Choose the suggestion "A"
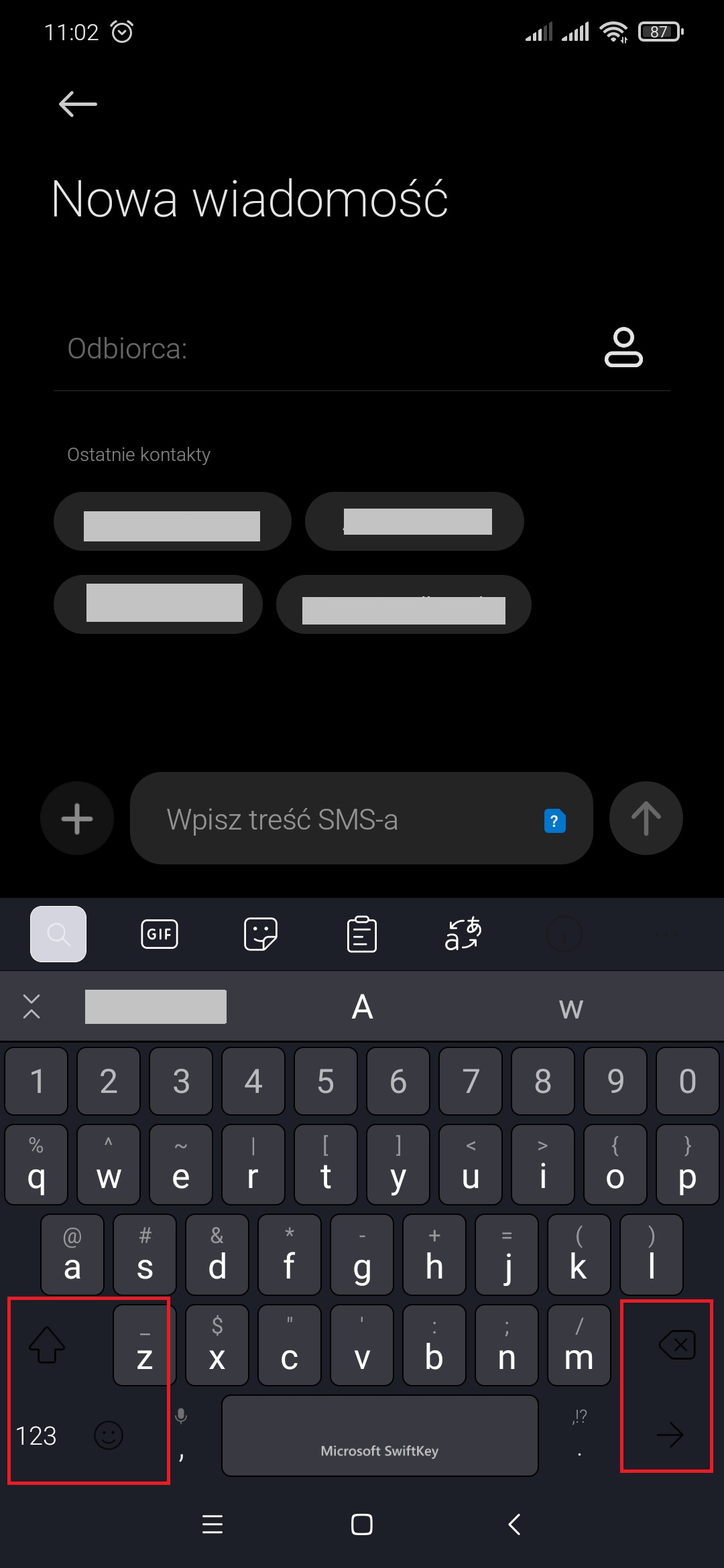Screen dimensions: 724x1568 [362, 1006]
